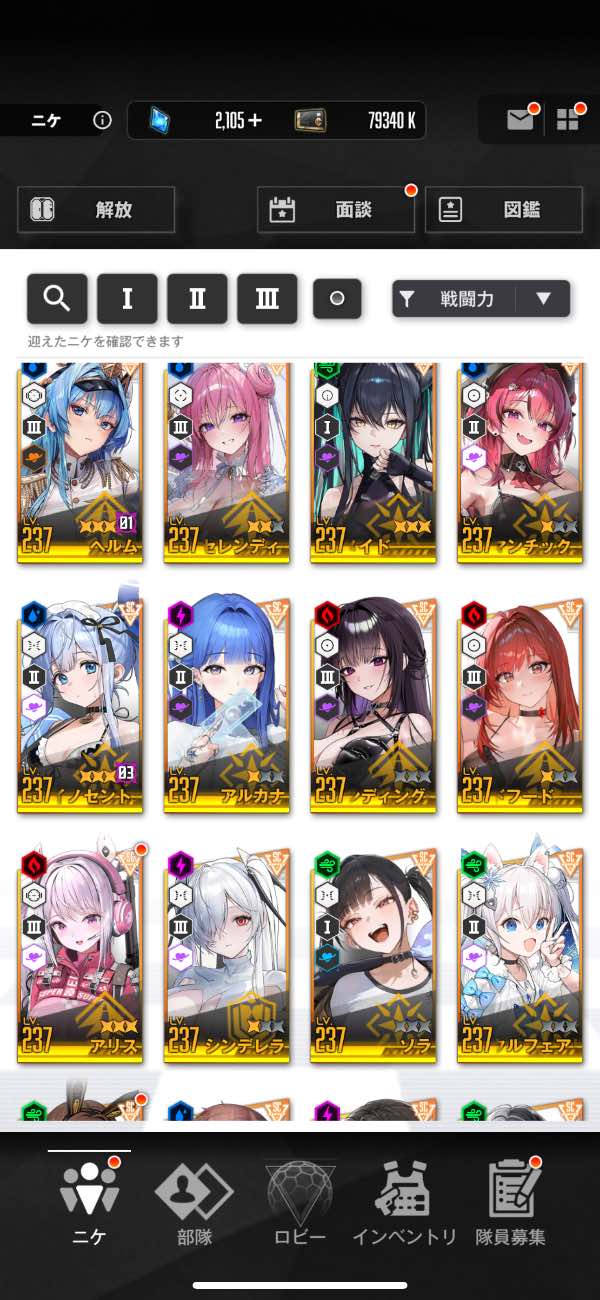Open the mail inbox icon
Image resolution: width=600 pixels, height=1300 pixels.
pos(520,121)
